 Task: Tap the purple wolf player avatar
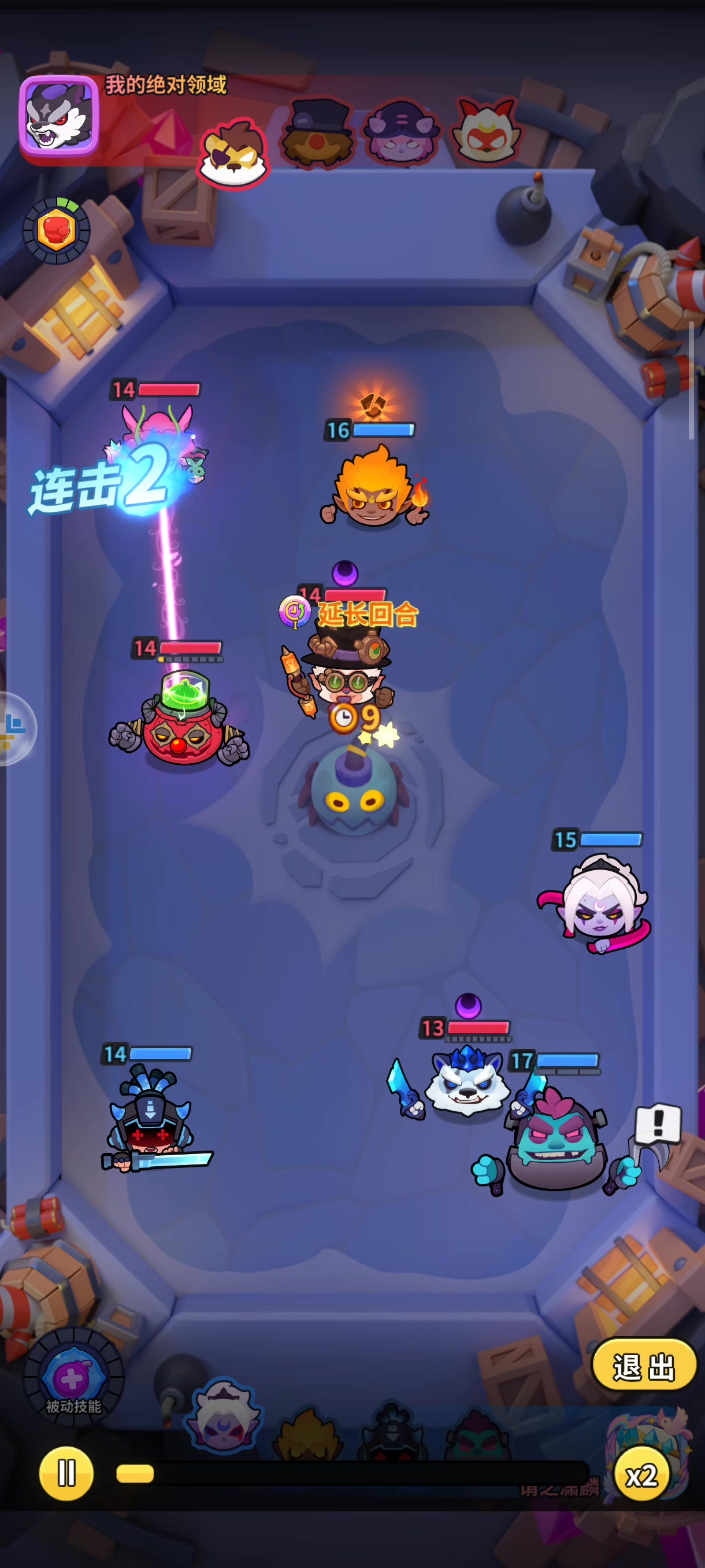click(x=59, y=116)
